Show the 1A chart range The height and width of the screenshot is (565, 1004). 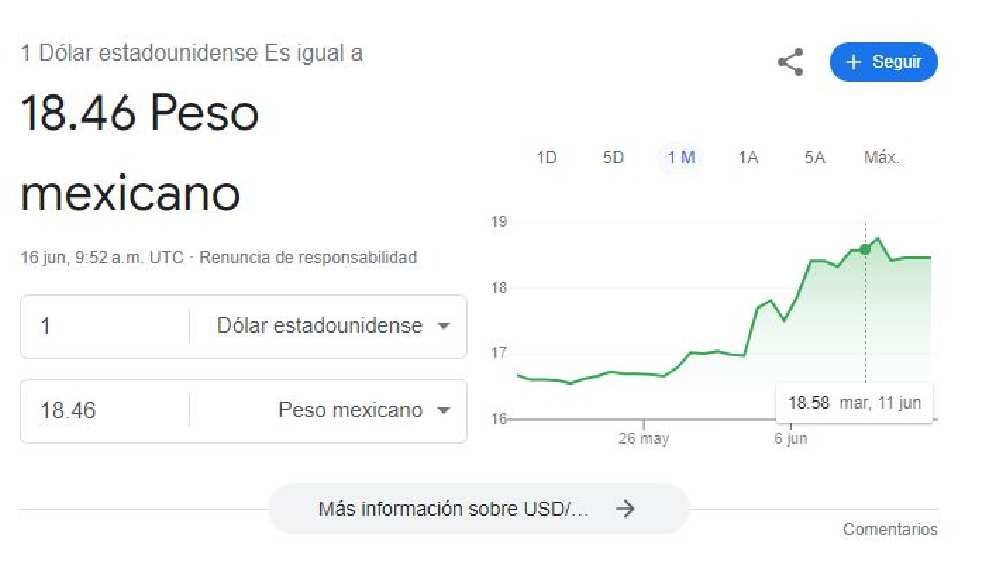pyautogui.click(x=748, y=158)
